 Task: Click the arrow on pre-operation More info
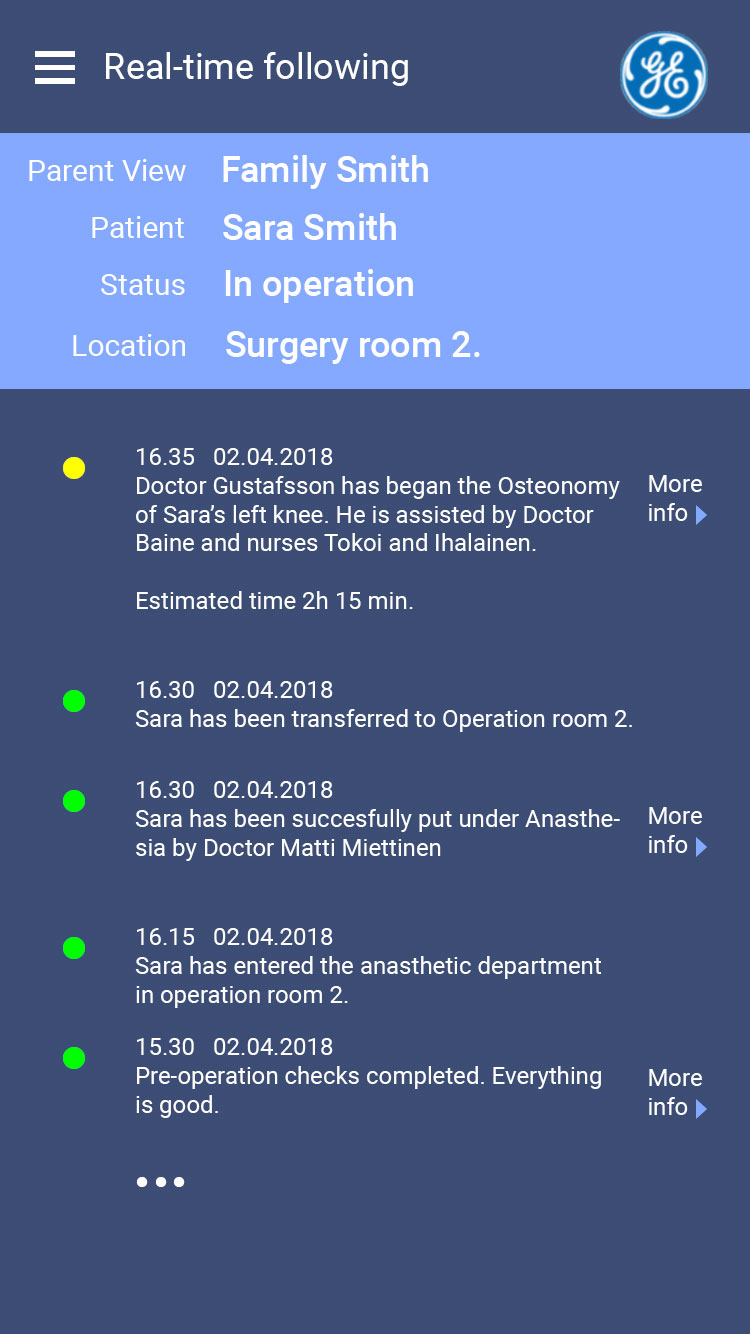click(700, 1109)
